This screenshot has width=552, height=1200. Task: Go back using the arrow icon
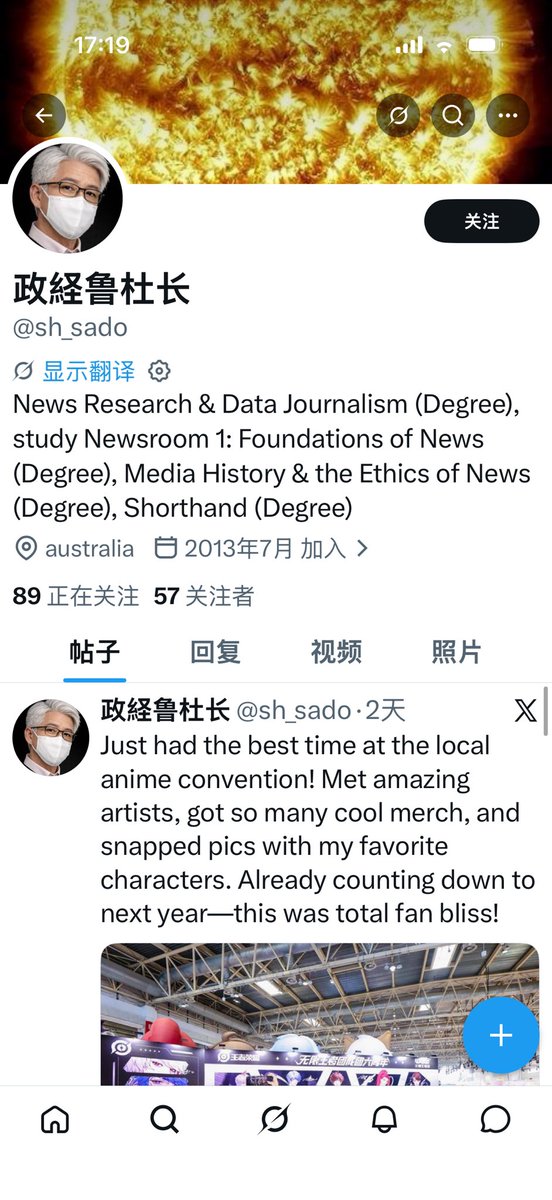(44, 116)
